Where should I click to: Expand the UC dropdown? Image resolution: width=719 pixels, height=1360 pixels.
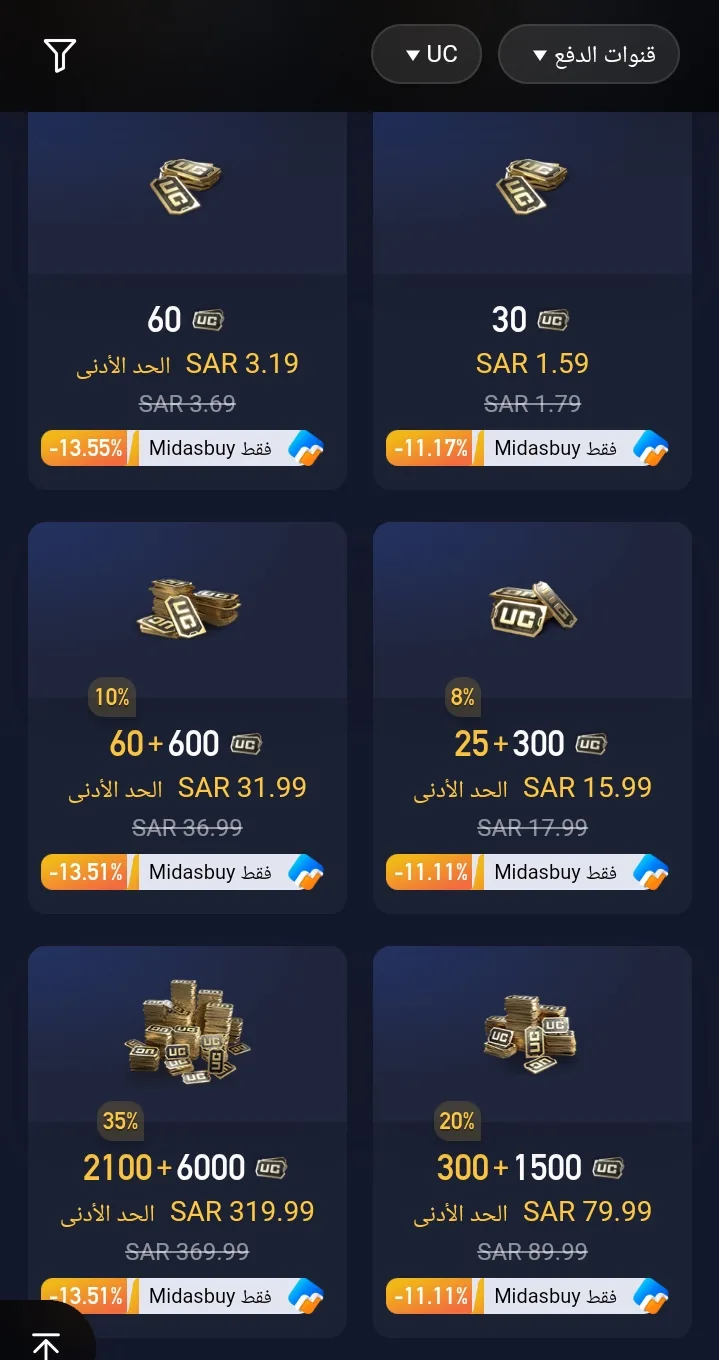(427, 54)
